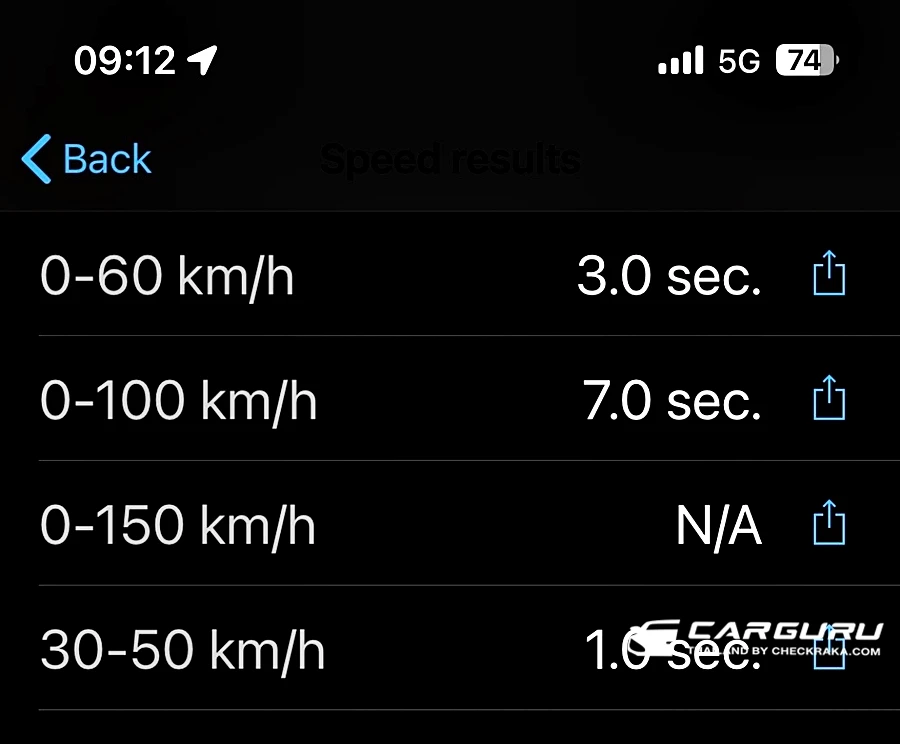Share the 0-150 km/h result
The width and height of the screenshot is (900, 744).
pyautogui.click(x=828, y=524)
